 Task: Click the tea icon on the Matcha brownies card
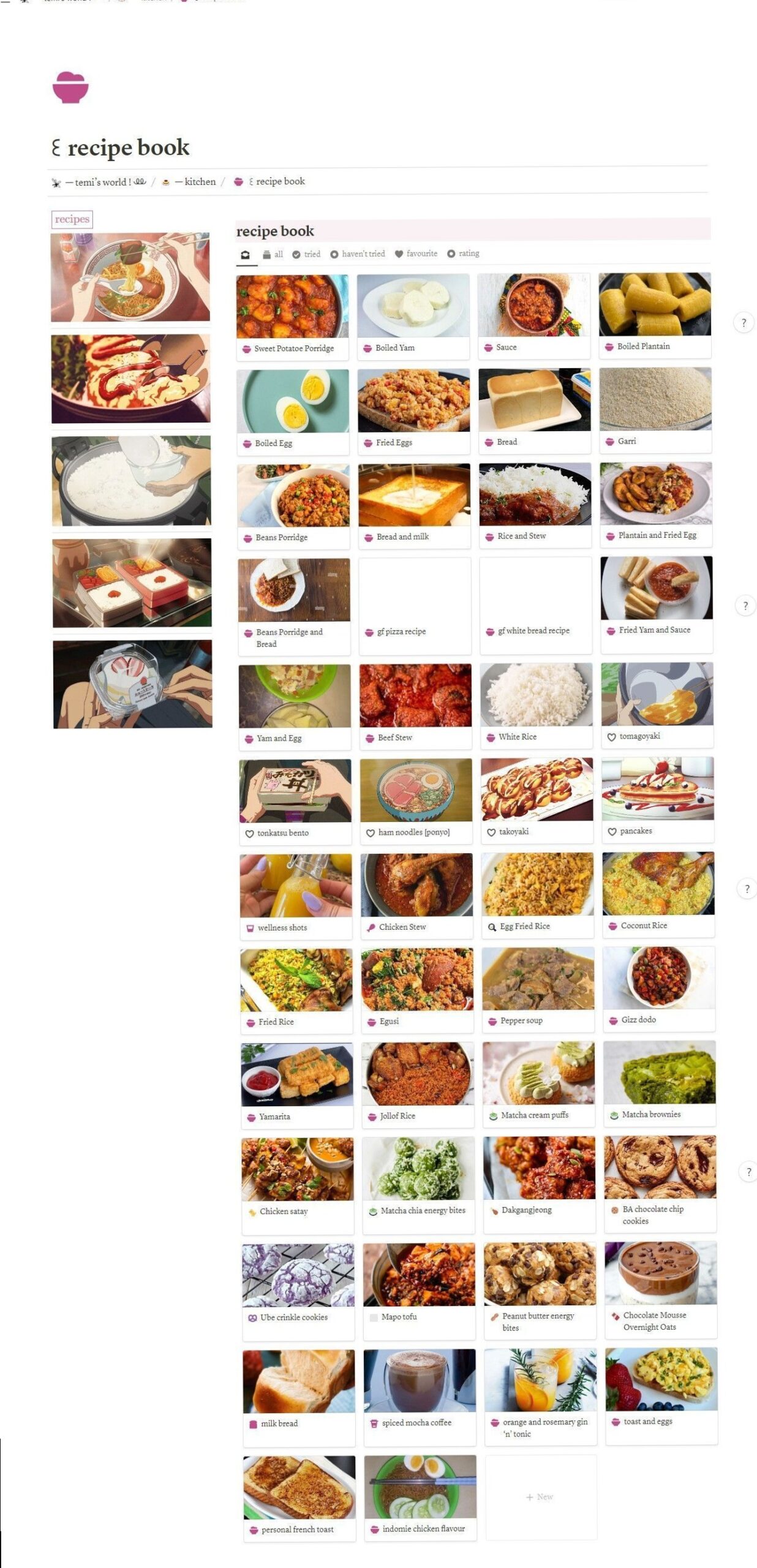coord(613,1115)
